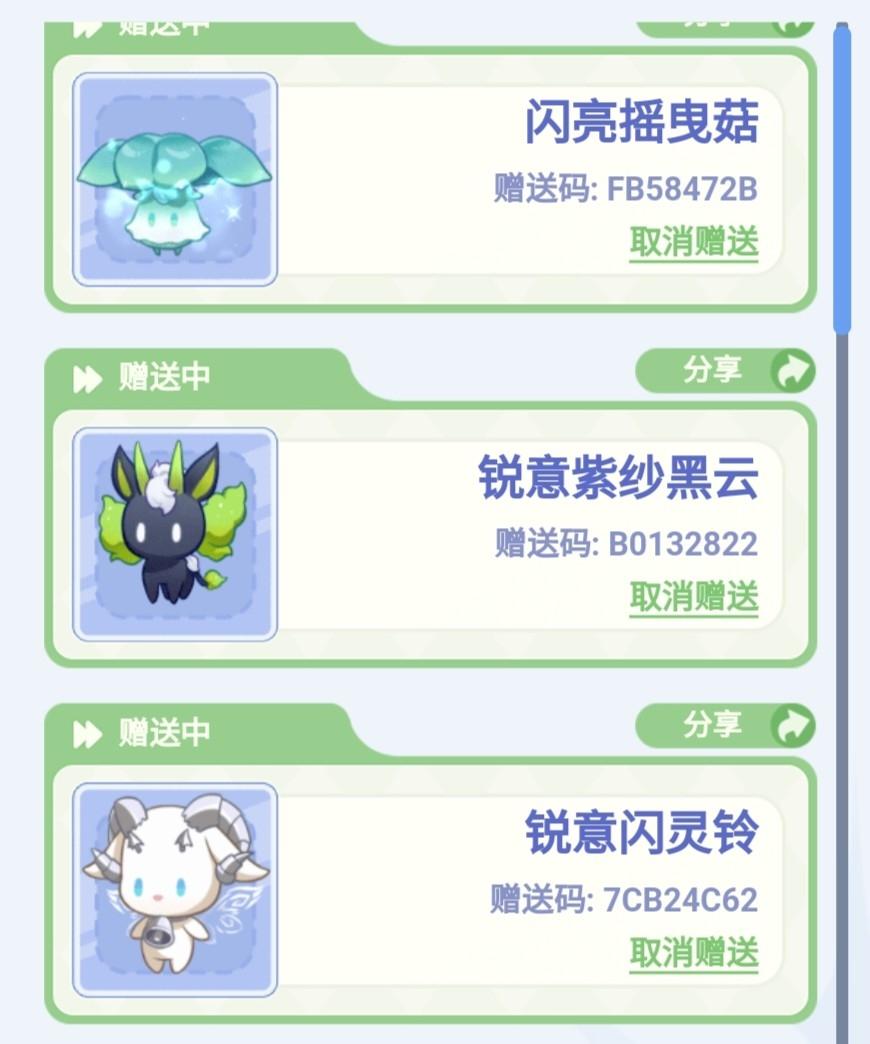Cancel gifting of 锐意紫纱黑云
Screen dimensions: 870x1044
click(693, 597)
